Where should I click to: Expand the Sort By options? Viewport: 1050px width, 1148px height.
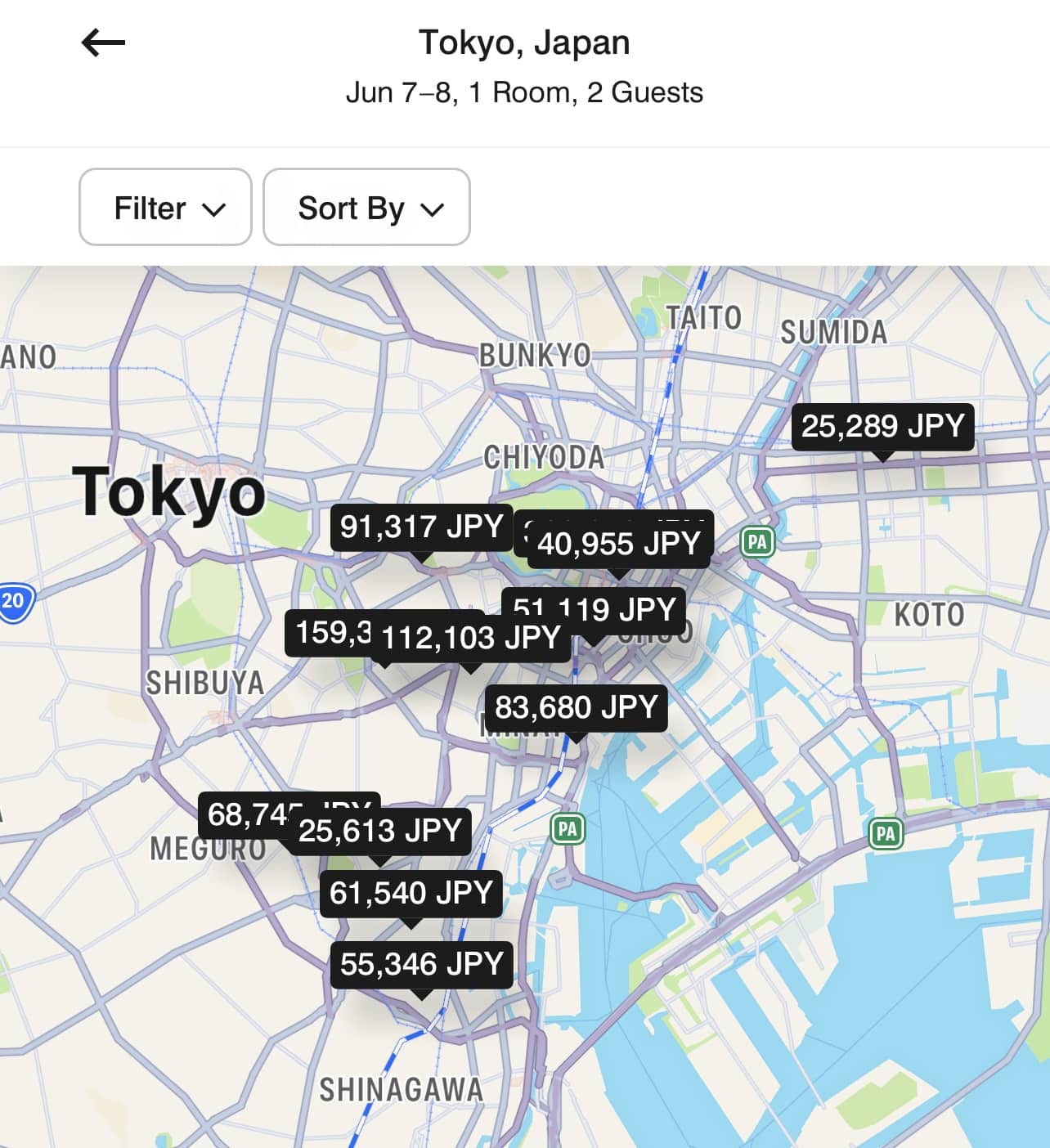pyautogui.click(x=366, y=208)
